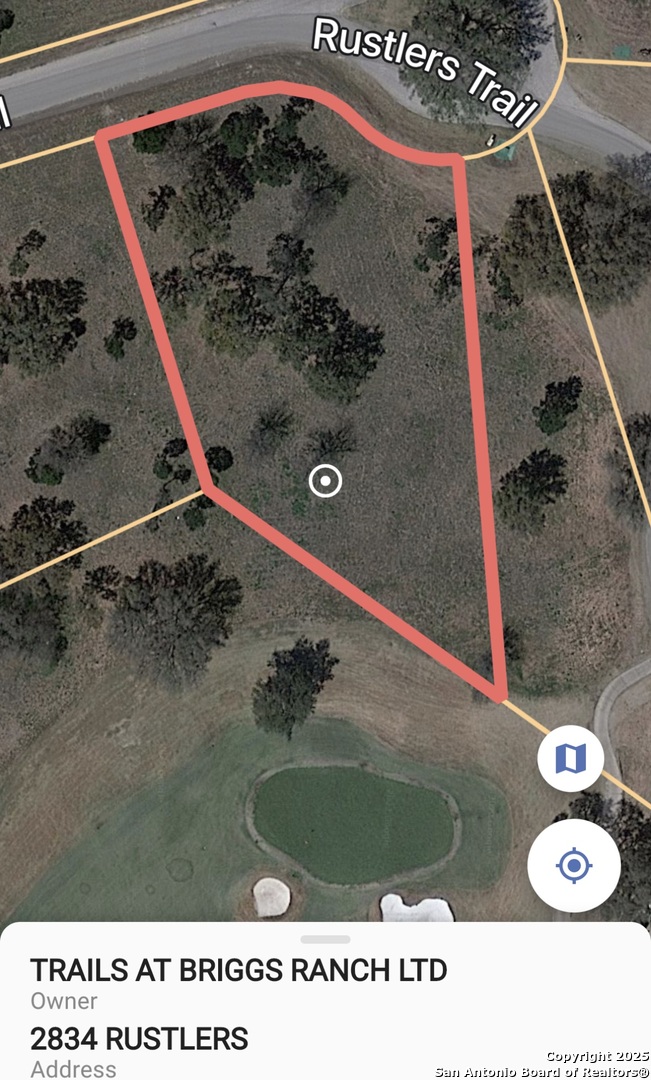Screen dimensions: 651x1080
Task: Center map on my current location
Action: click(574, 865)
